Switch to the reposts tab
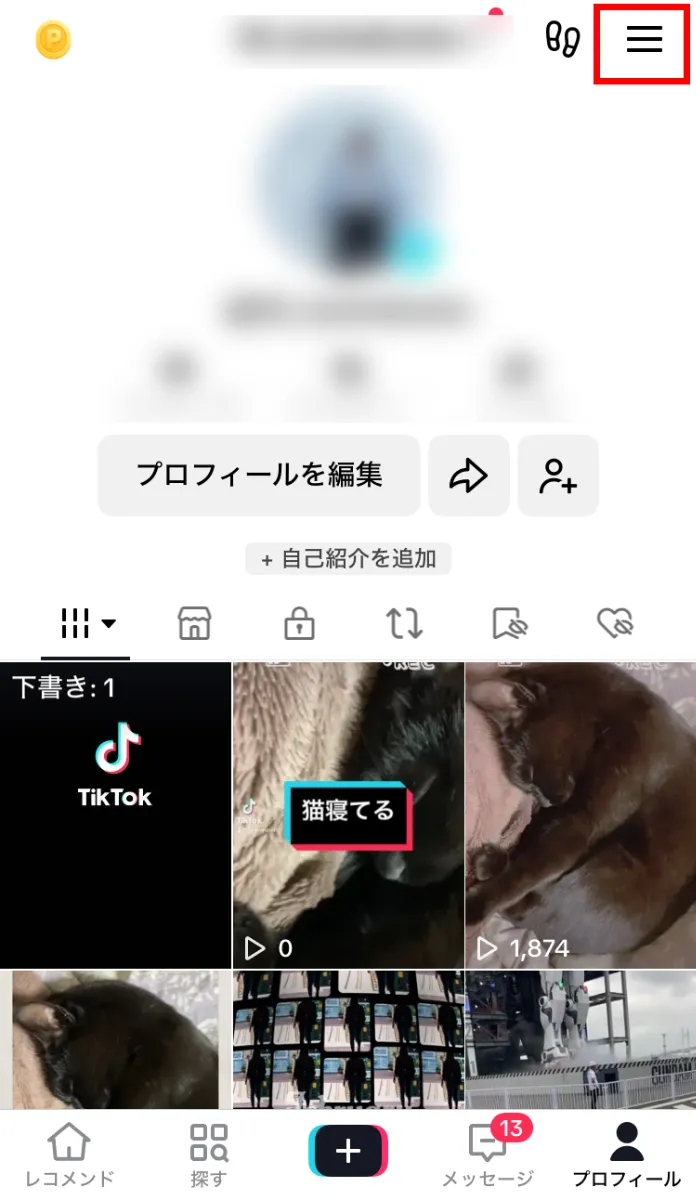This screenshot has width=696, height=1200. pyautogui.click(x=404, y=624)
